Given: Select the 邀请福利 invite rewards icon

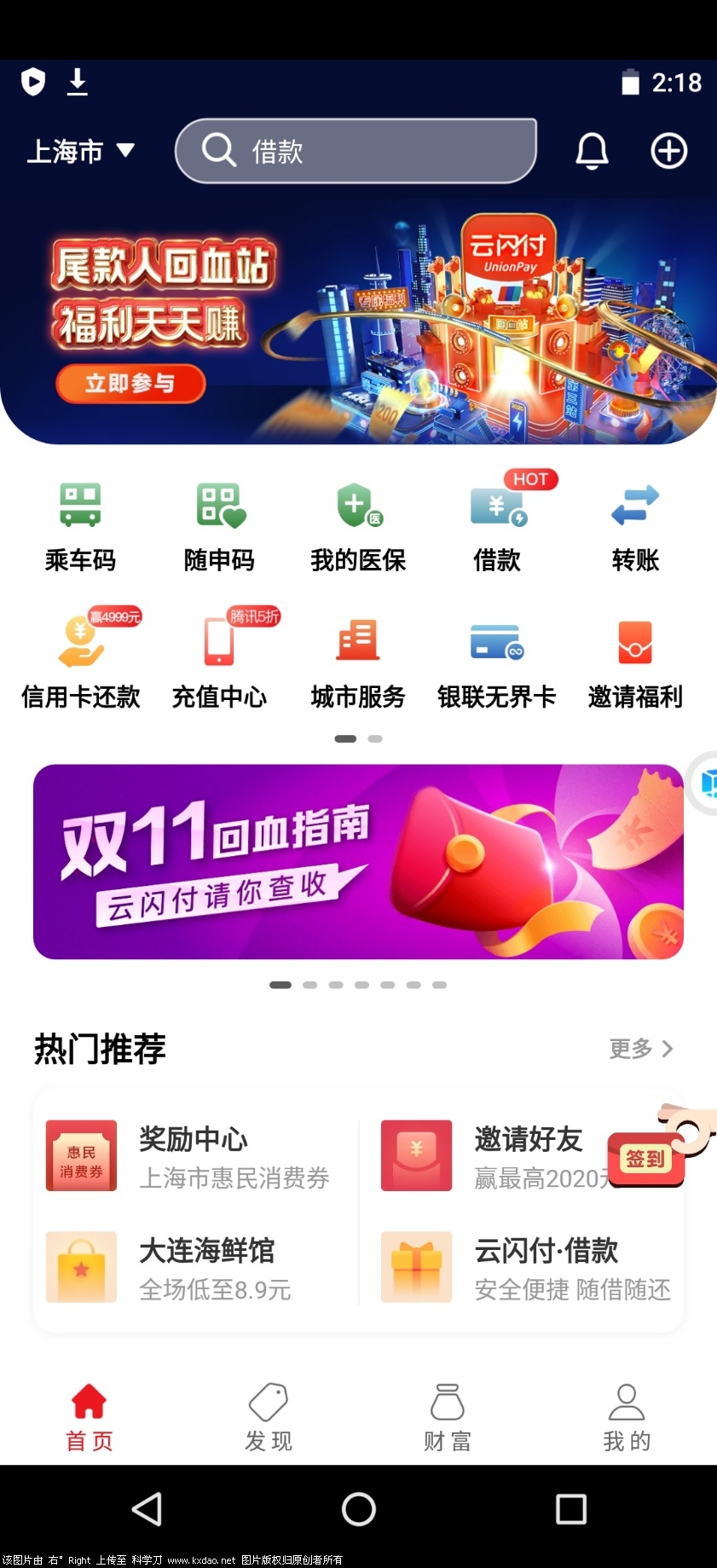Looking at the screenshot, I should coord(635,660).
